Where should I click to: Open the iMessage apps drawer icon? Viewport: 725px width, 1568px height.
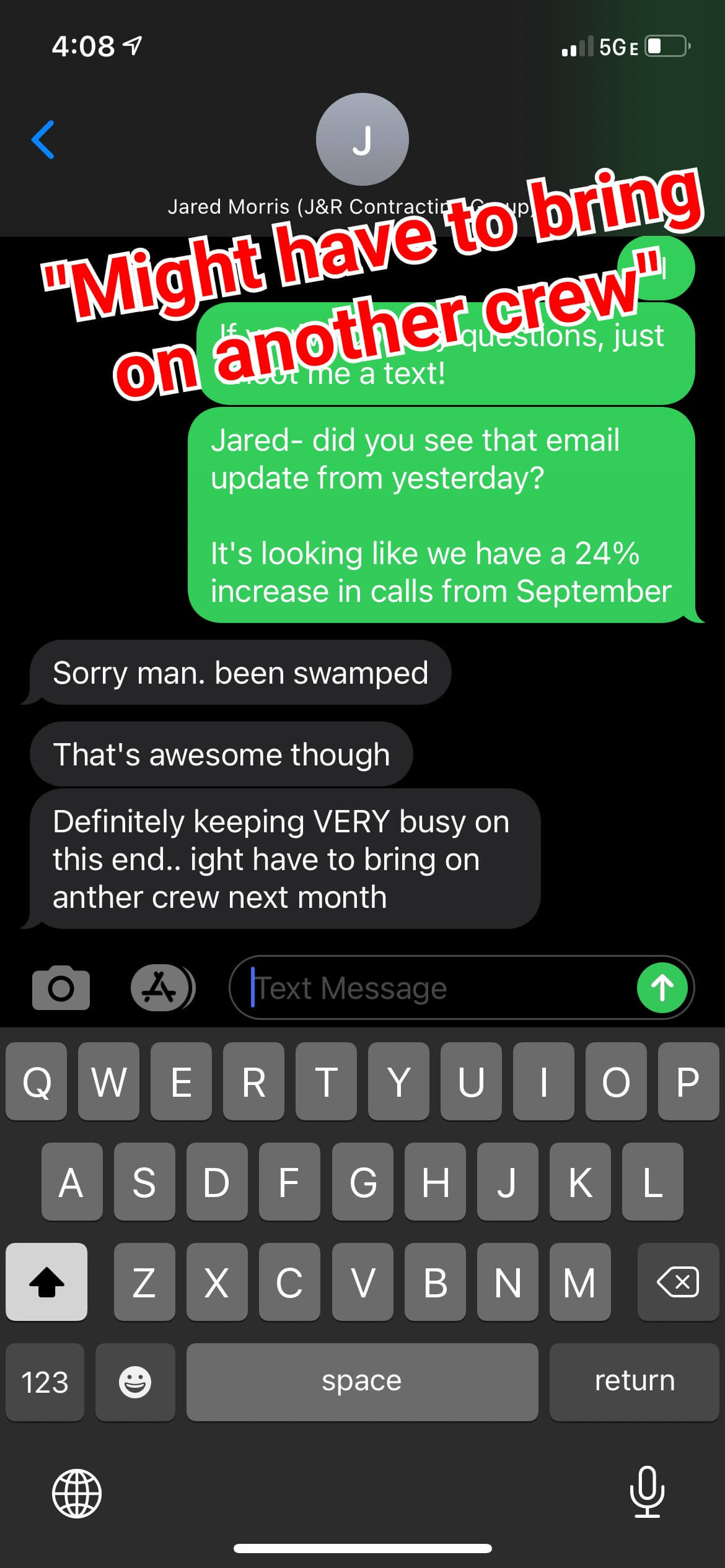point(163,987)
